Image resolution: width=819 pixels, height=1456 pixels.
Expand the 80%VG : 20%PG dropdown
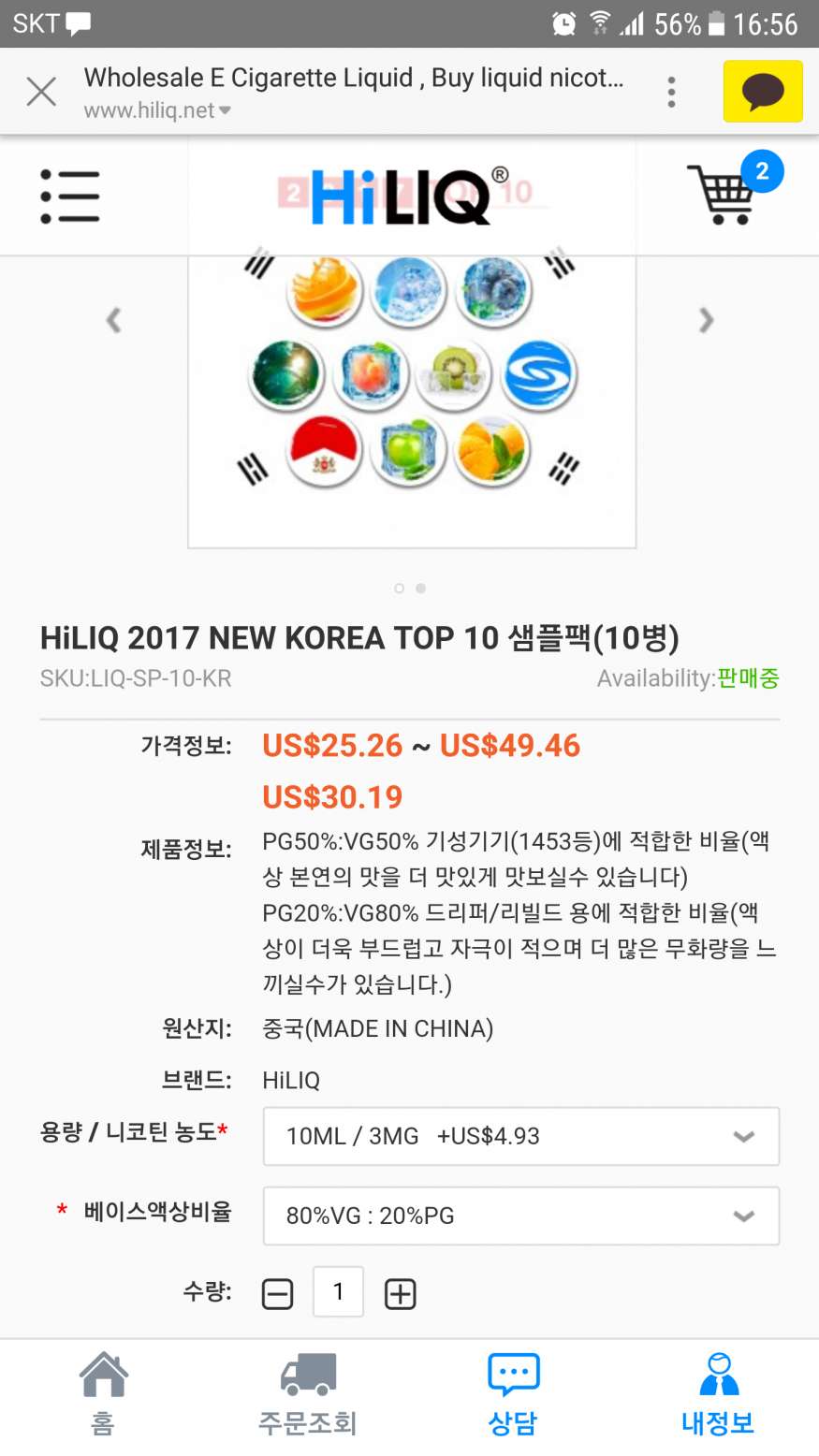[x=520, y=1216]
